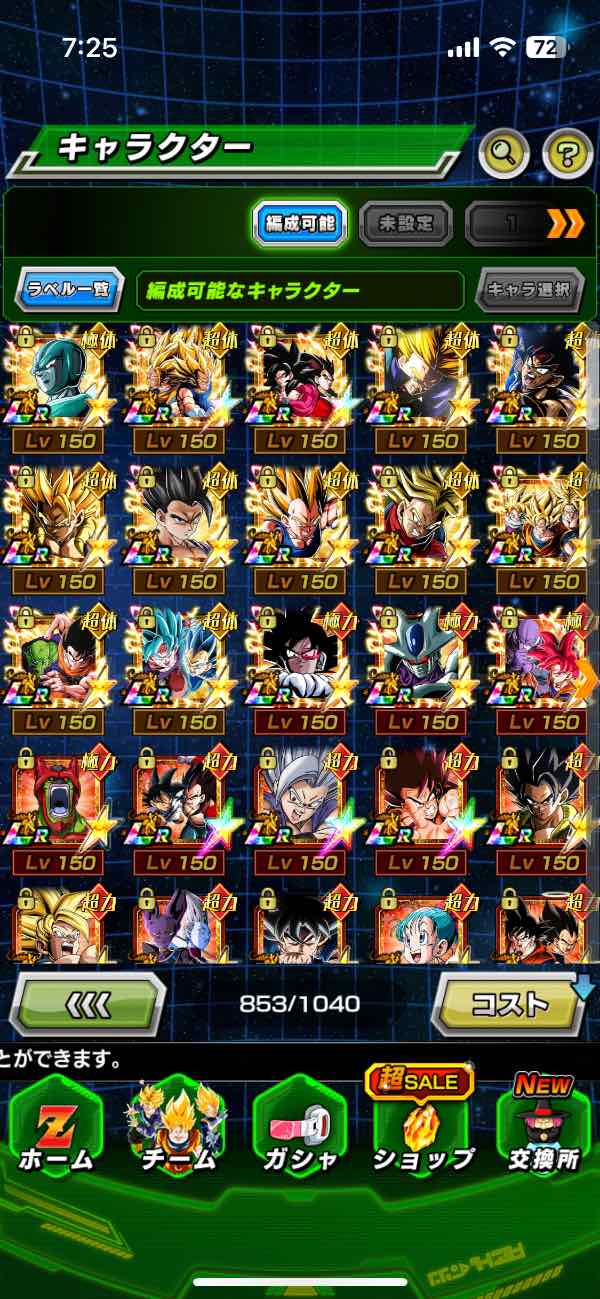
Task: Tap the orange double-arrow next to filter slot 1
Action: (565, 223)
